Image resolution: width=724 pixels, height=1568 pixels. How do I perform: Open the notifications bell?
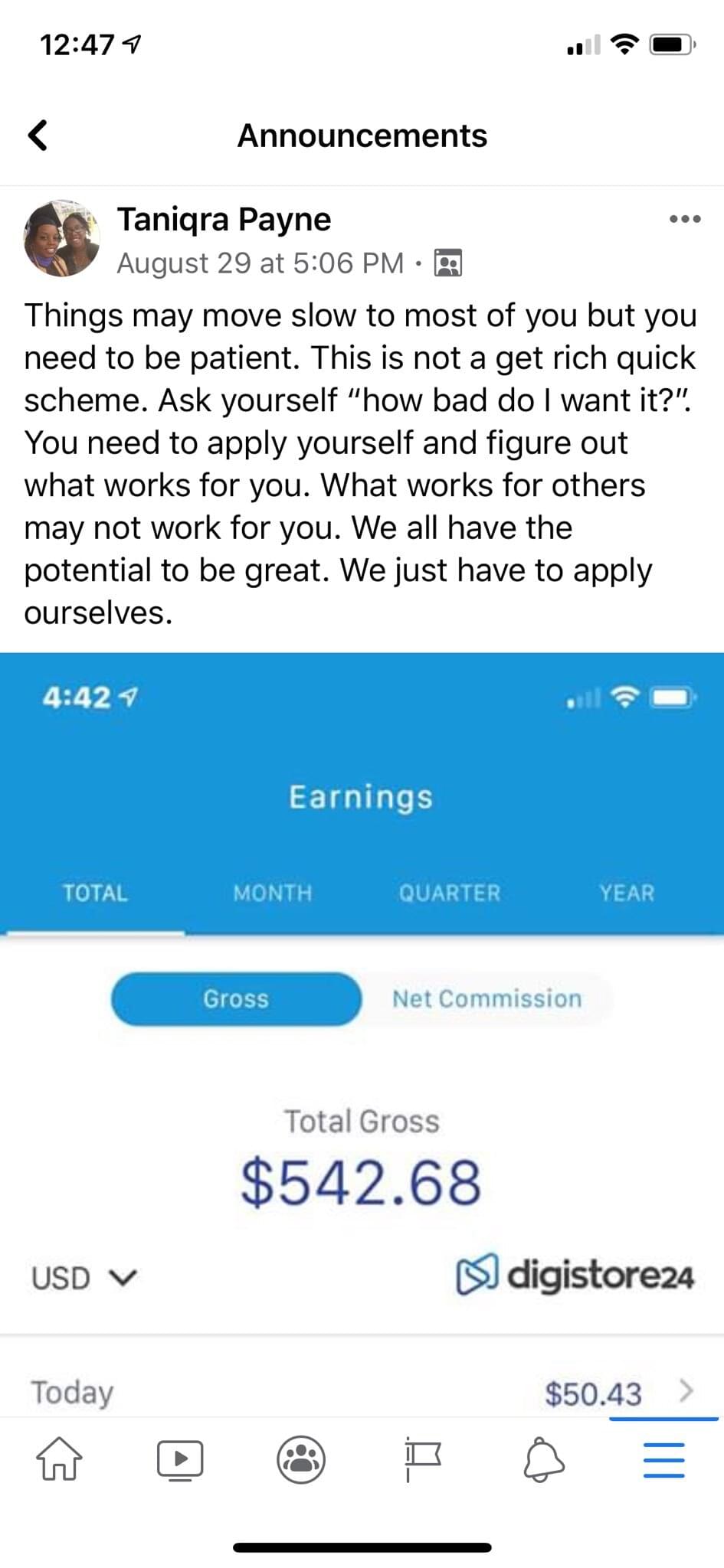pos(544,1459)
